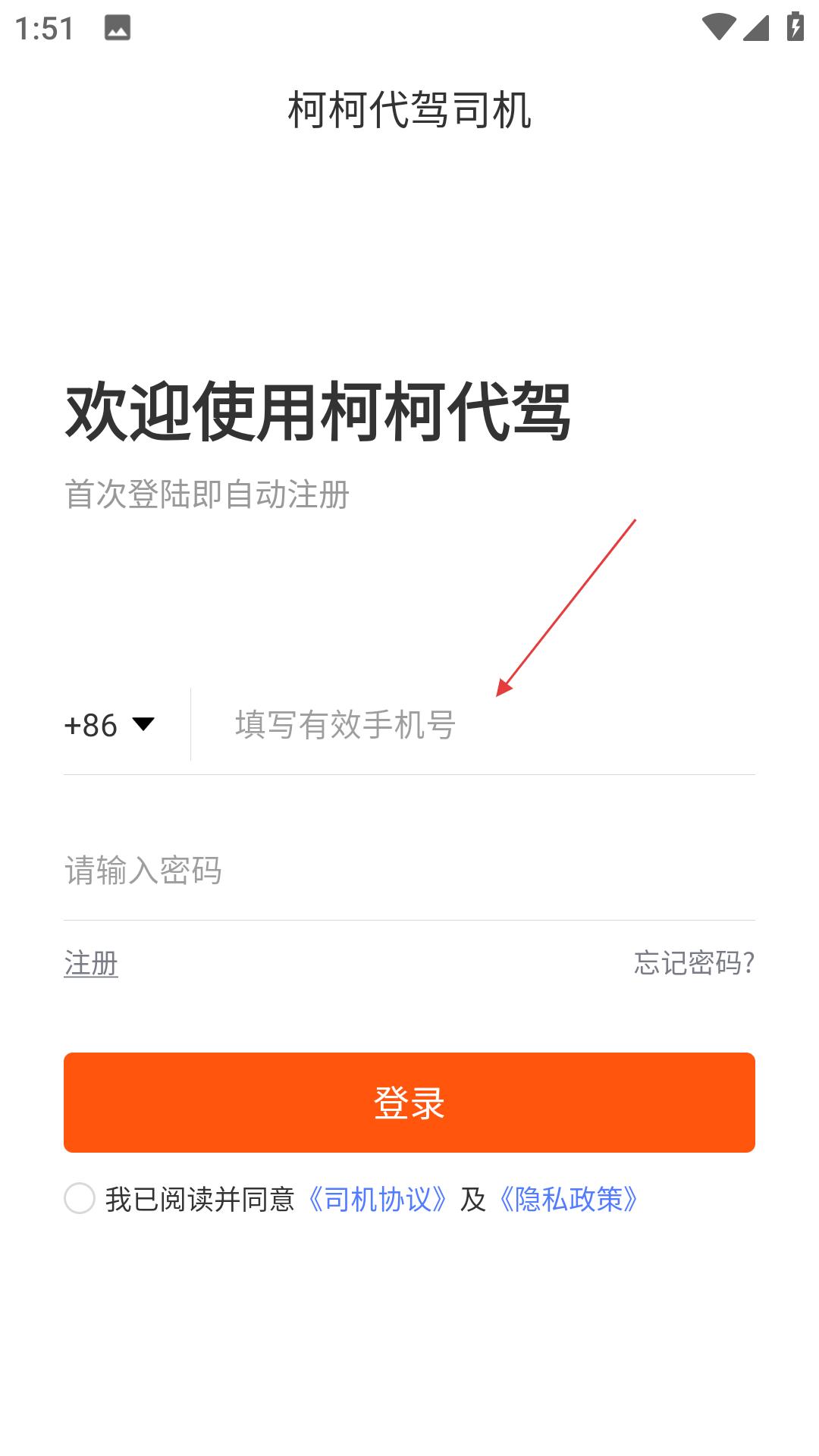Viewport: 819px width, 1456px height.
Task: Tap 忘记密码? to reset password
Action: (694, 963)
